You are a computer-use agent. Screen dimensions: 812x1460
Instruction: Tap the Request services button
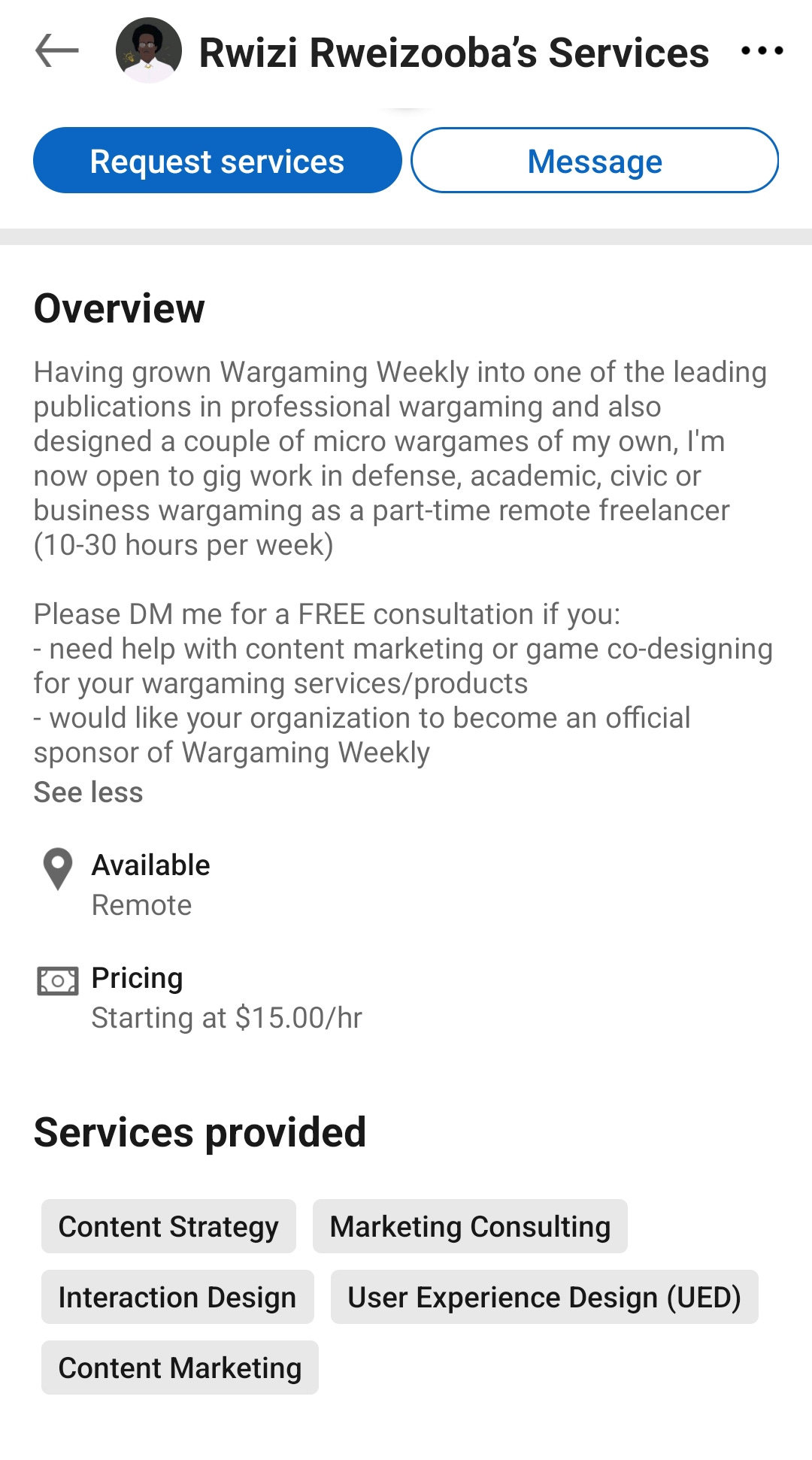point(217,161)
